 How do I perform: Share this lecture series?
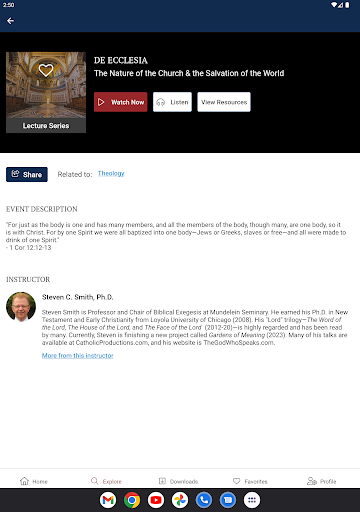pyautogui.click(x=27, y=174)
